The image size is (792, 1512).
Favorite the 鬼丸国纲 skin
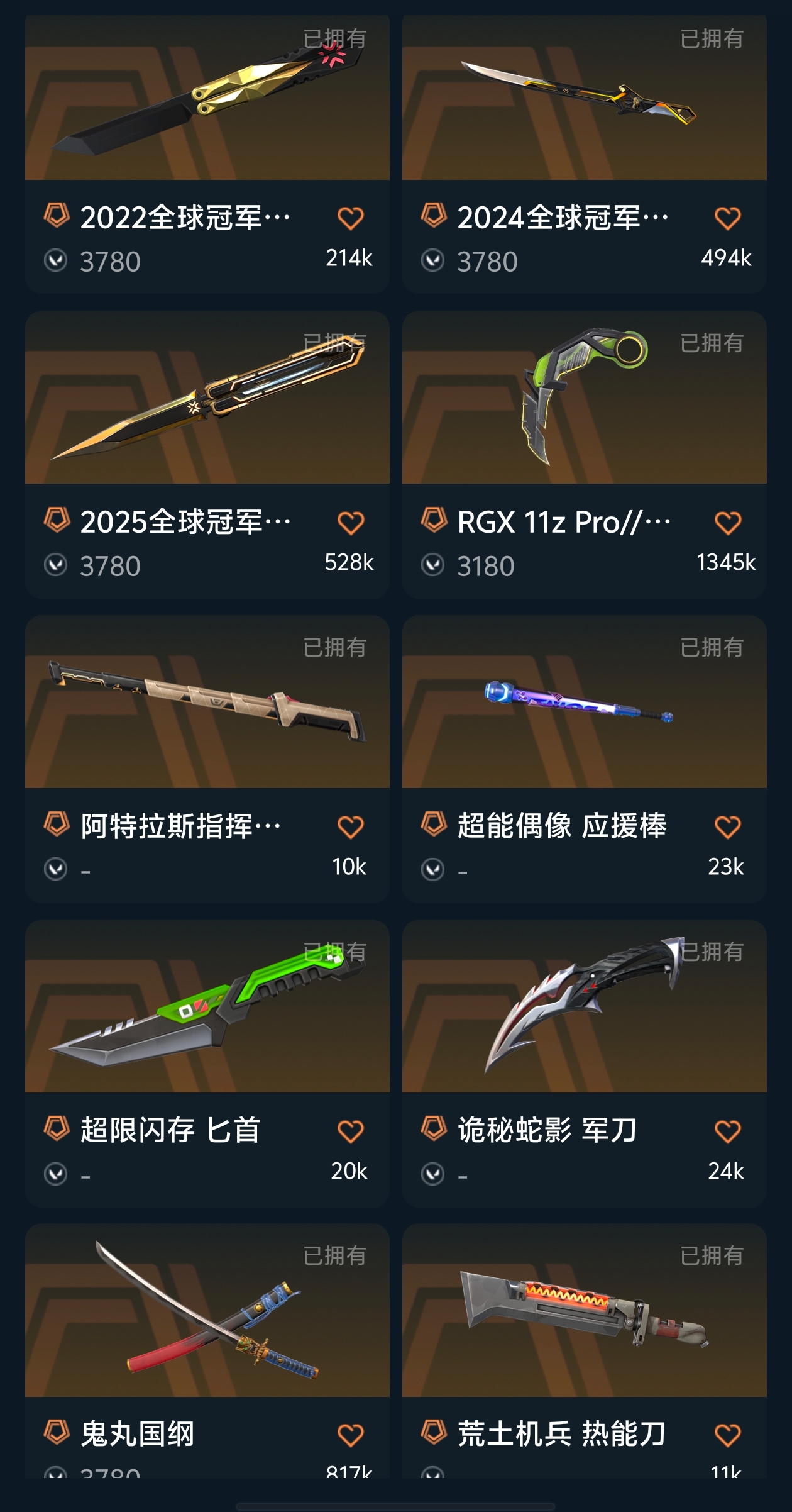pos(350,1435)
